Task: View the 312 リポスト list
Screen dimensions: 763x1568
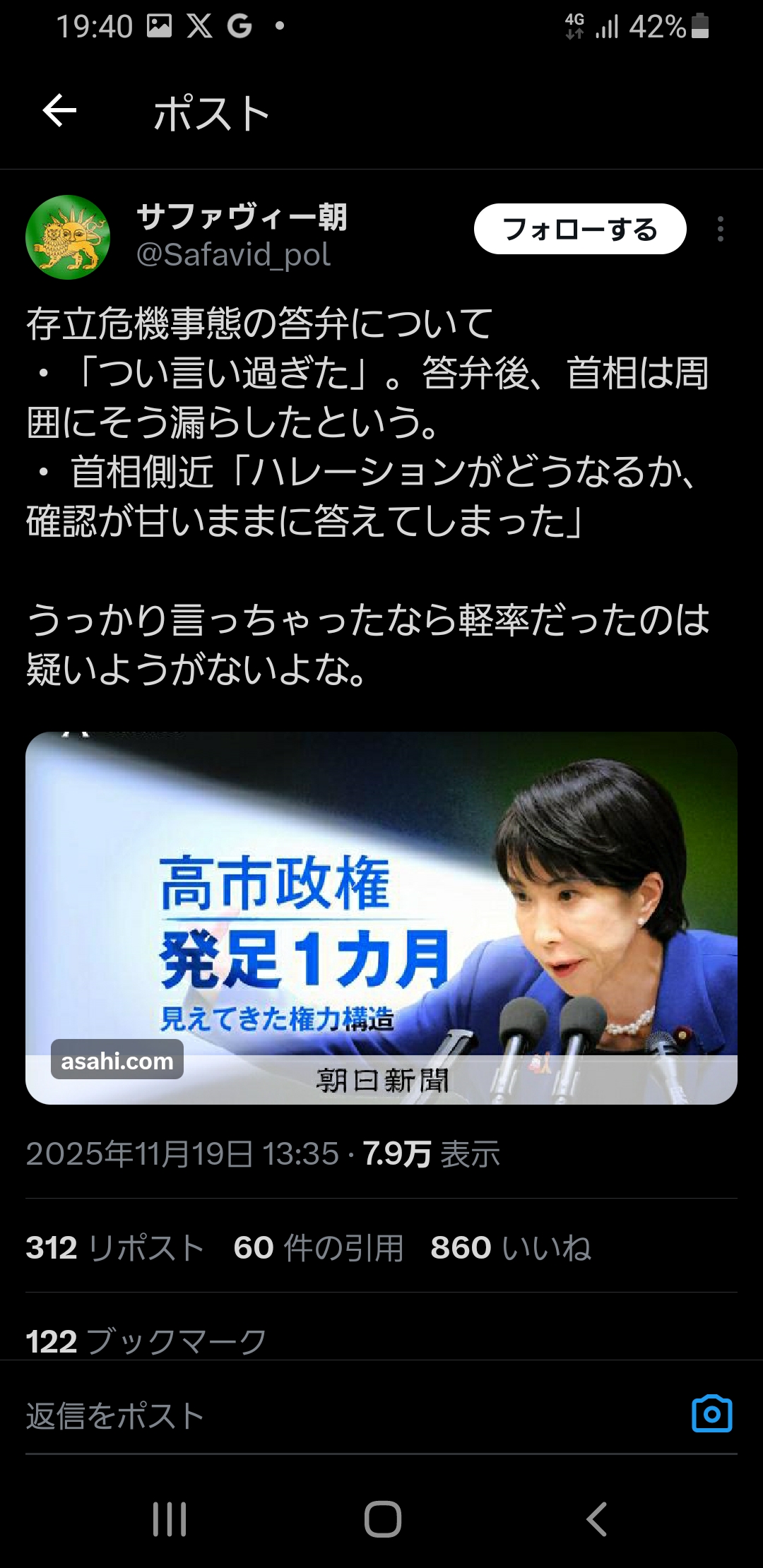Action: [114, 1248]
